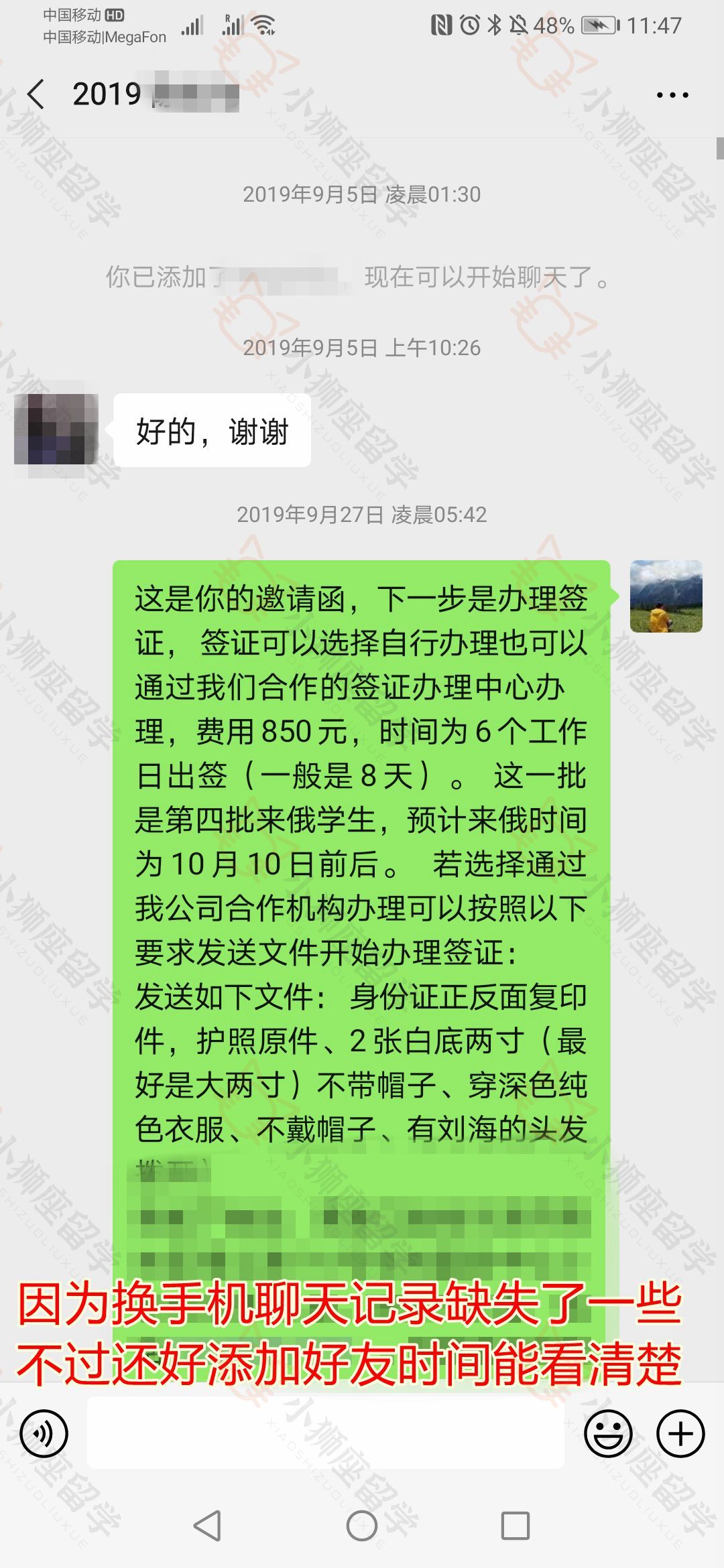The height and width of the screenshot is (1568, 724).
Task: Switch to voice message input
Action: click(44, 1434)
